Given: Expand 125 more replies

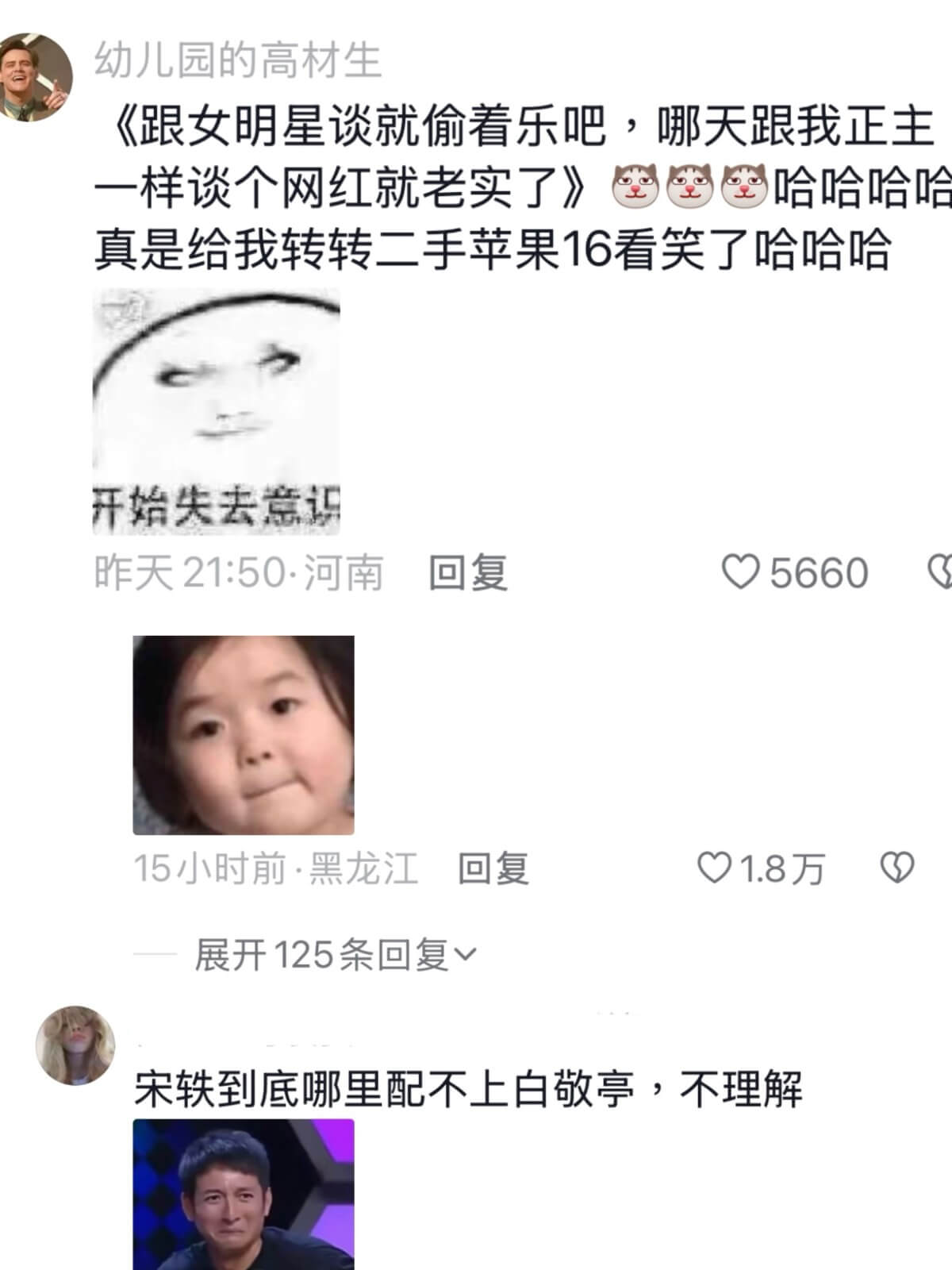Looking at the screenshot, I should pos(335,954).
